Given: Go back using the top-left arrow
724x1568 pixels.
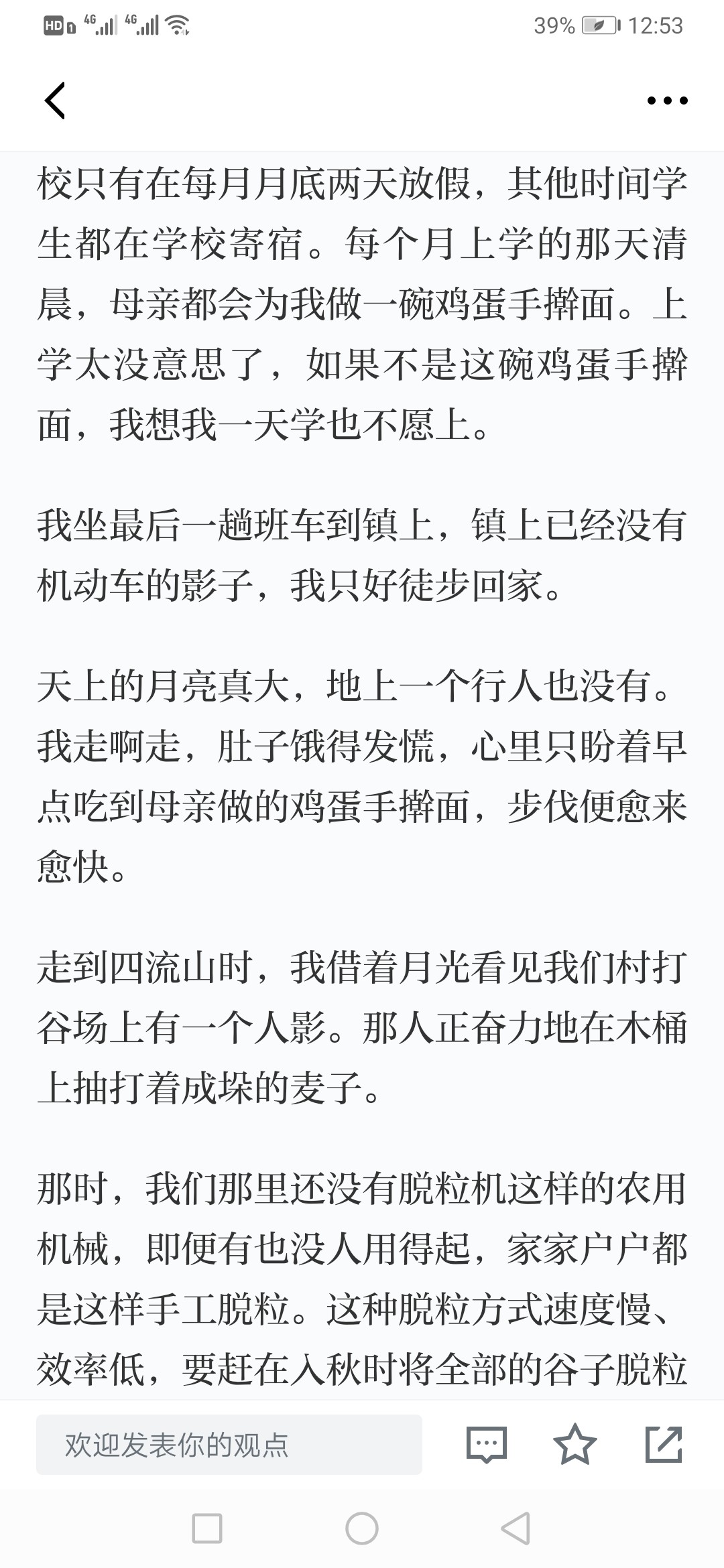Looking at the screenshot, I should point(55,101).
